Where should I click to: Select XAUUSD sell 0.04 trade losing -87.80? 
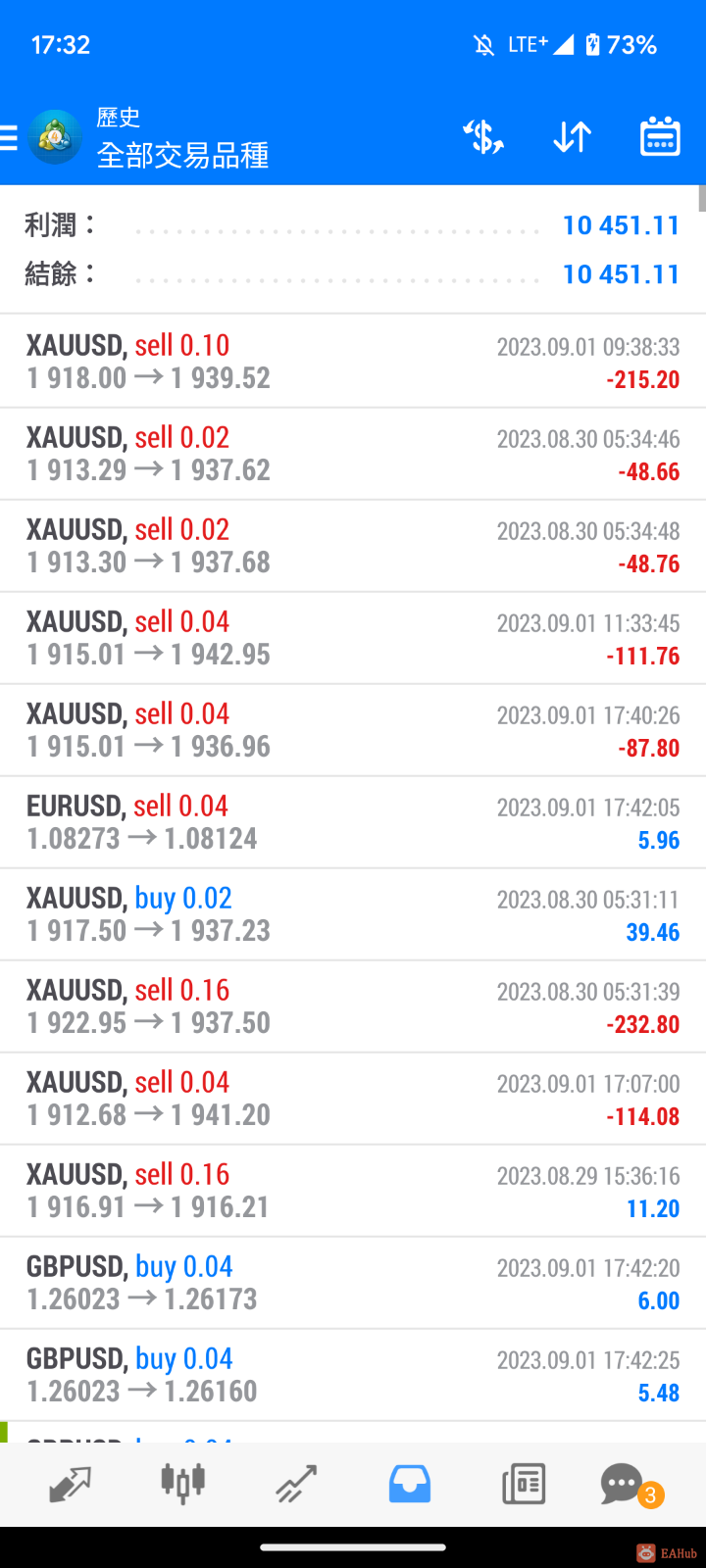pyautogui.click(x=353, y=730)
